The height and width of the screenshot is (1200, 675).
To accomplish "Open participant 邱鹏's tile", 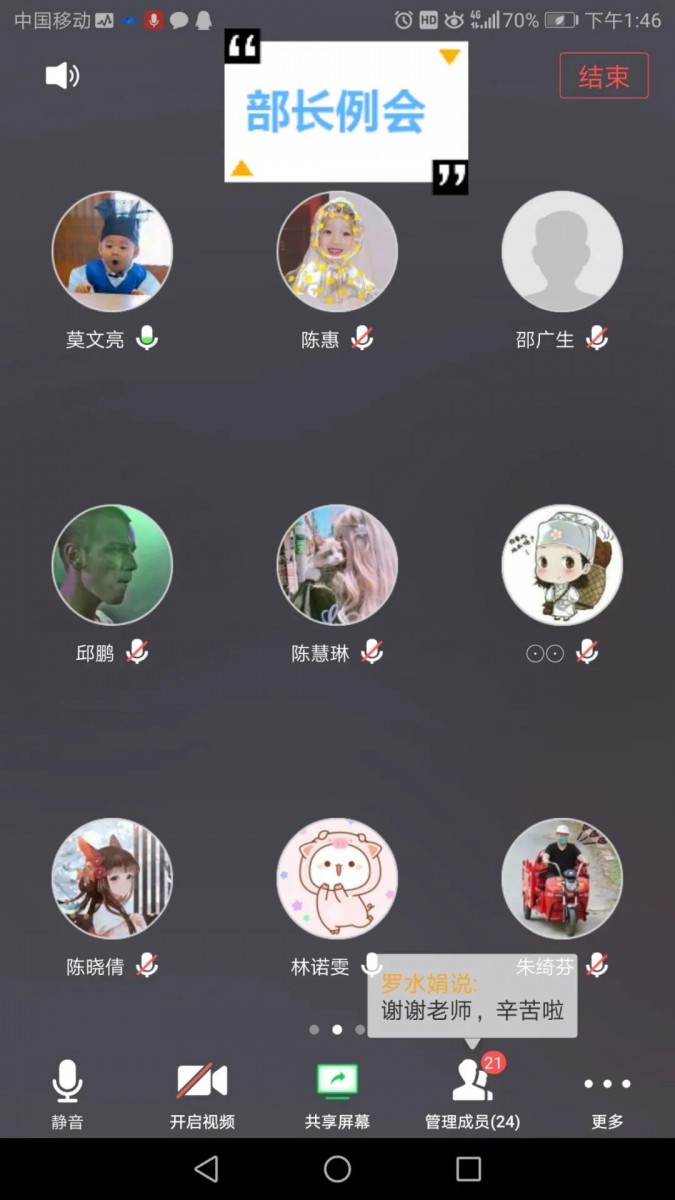I will click(112, 565).
